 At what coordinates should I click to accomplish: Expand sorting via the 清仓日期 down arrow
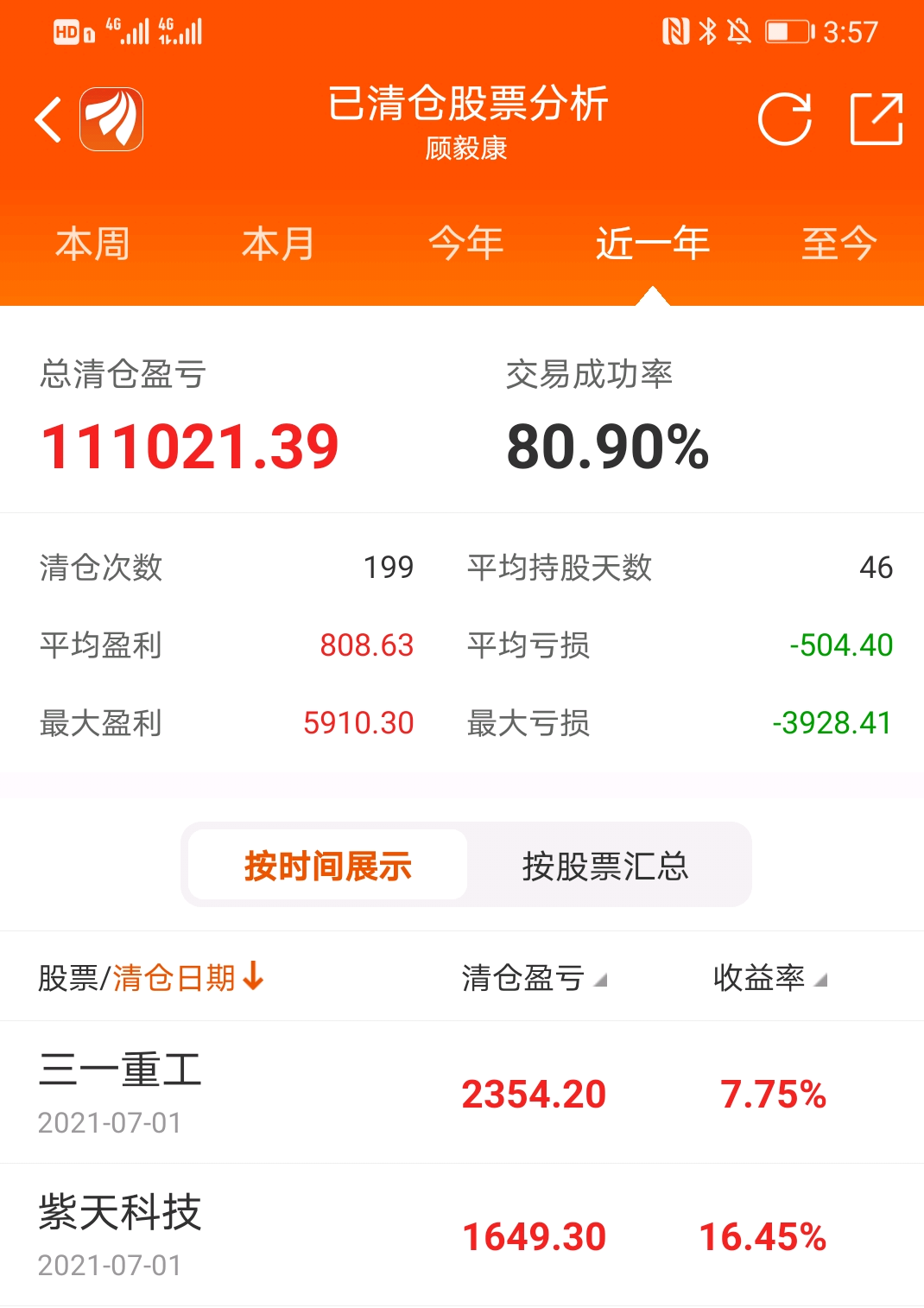pyautogui.click(x=253, y=977)
